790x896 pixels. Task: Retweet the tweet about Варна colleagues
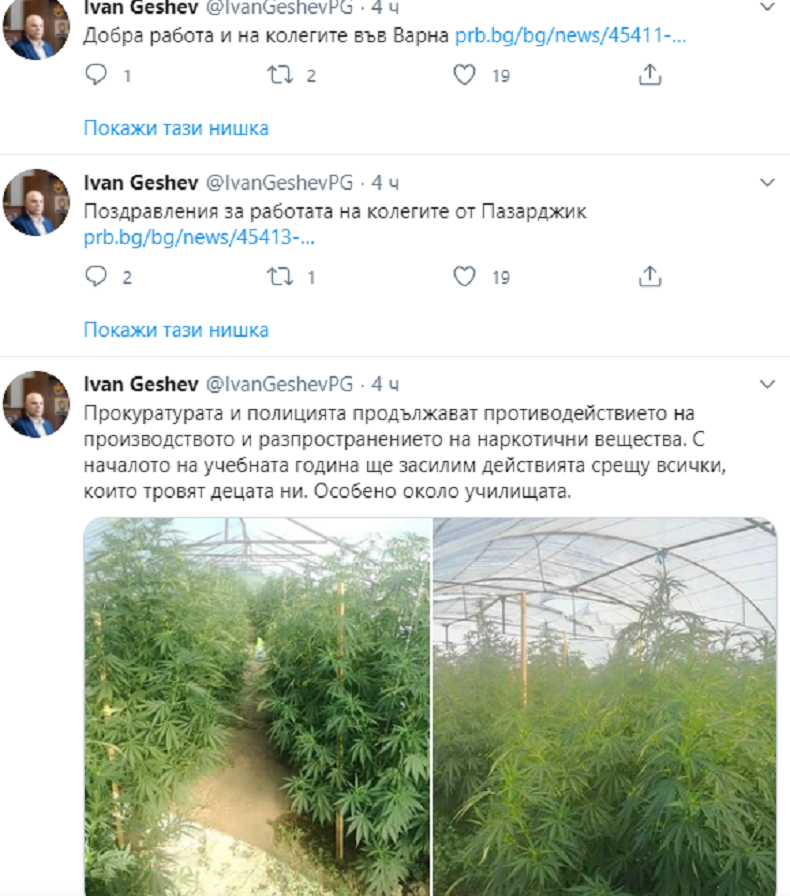coord(279,75)
